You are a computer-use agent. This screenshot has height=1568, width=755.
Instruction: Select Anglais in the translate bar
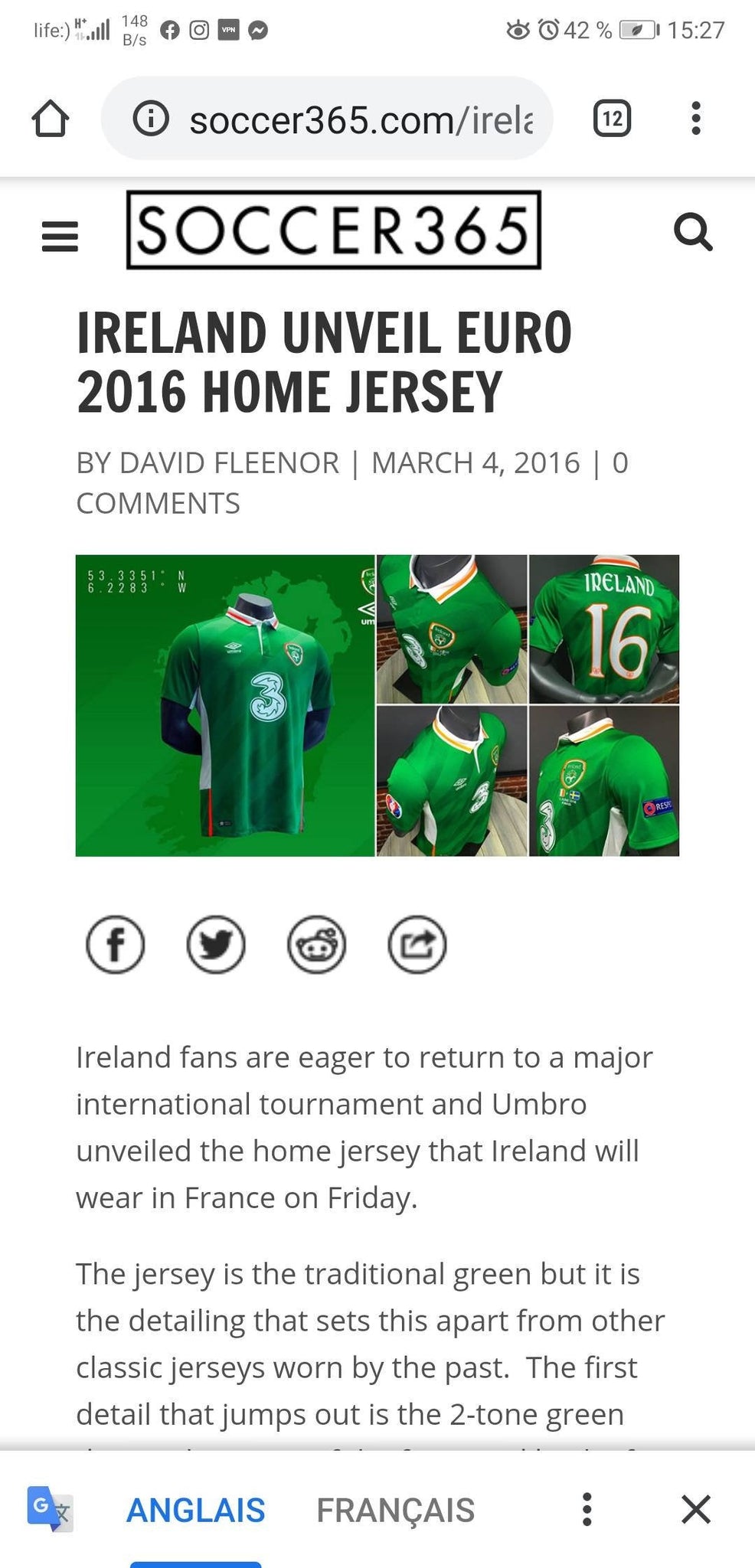tap(196, 1510)
